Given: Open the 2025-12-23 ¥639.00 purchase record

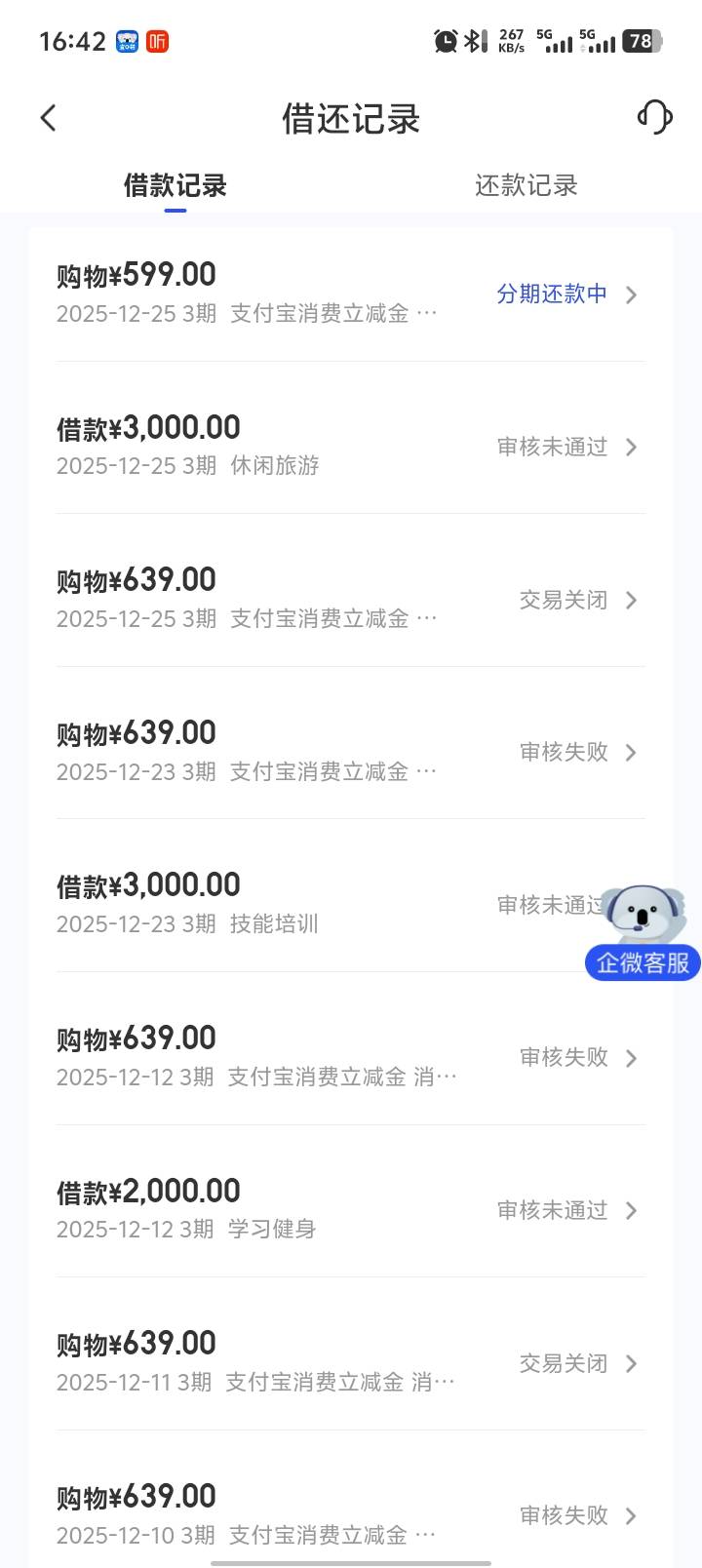Looking at the screenshot, I should (350, 751).
